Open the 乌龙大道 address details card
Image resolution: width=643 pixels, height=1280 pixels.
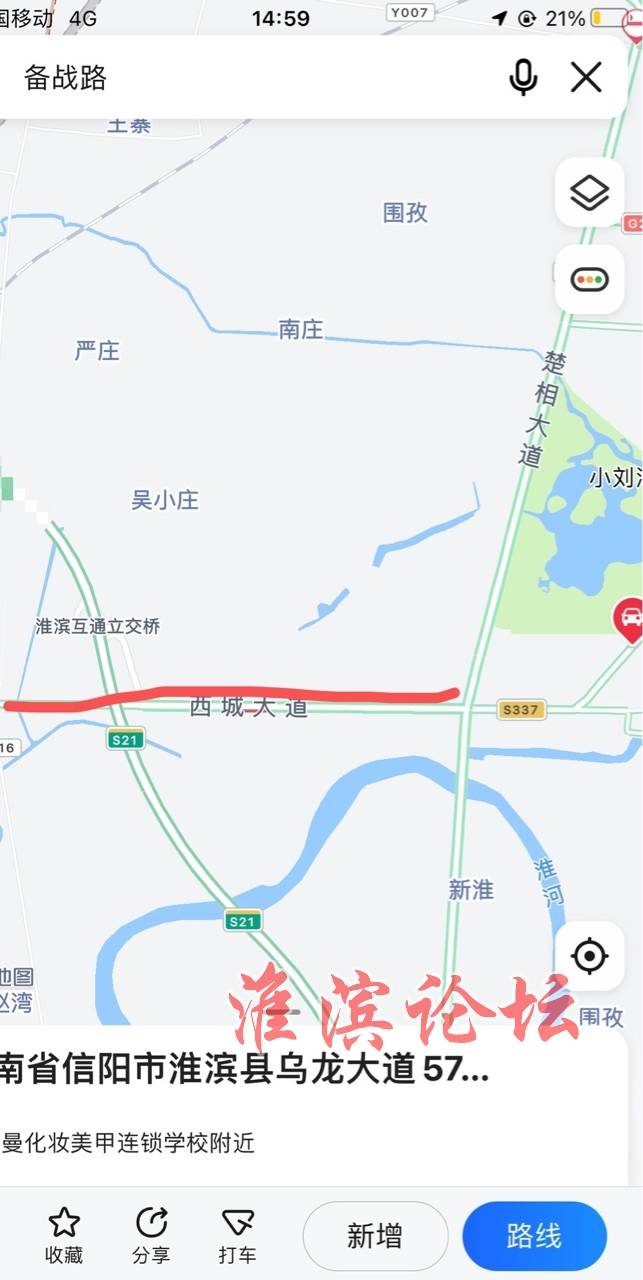(250, 1072)
